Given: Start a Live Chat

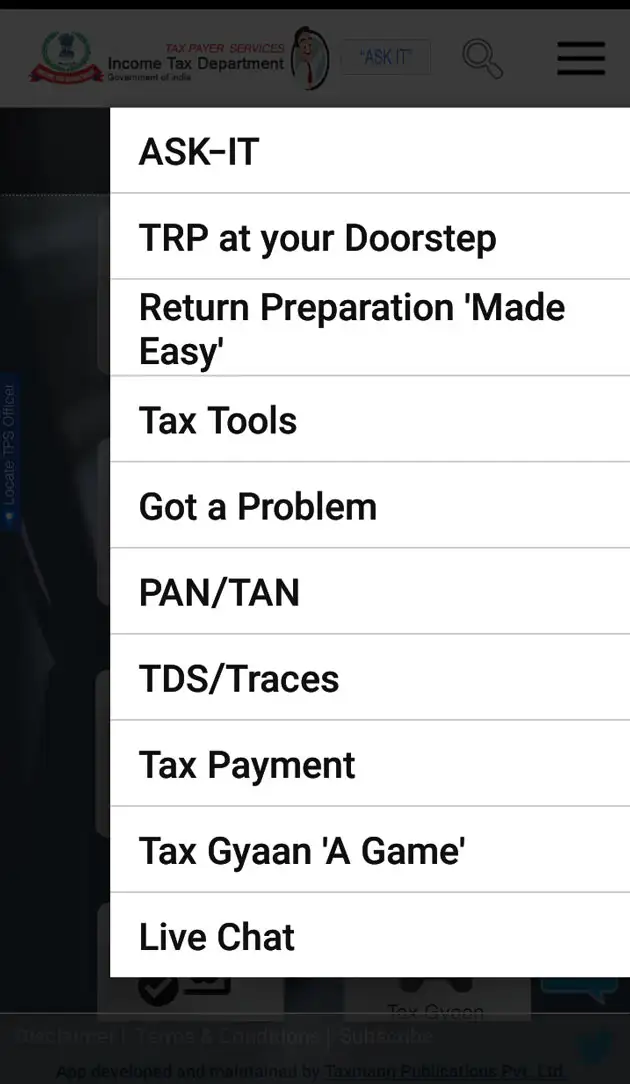Looking at the screenshot, I should (369, 937).
